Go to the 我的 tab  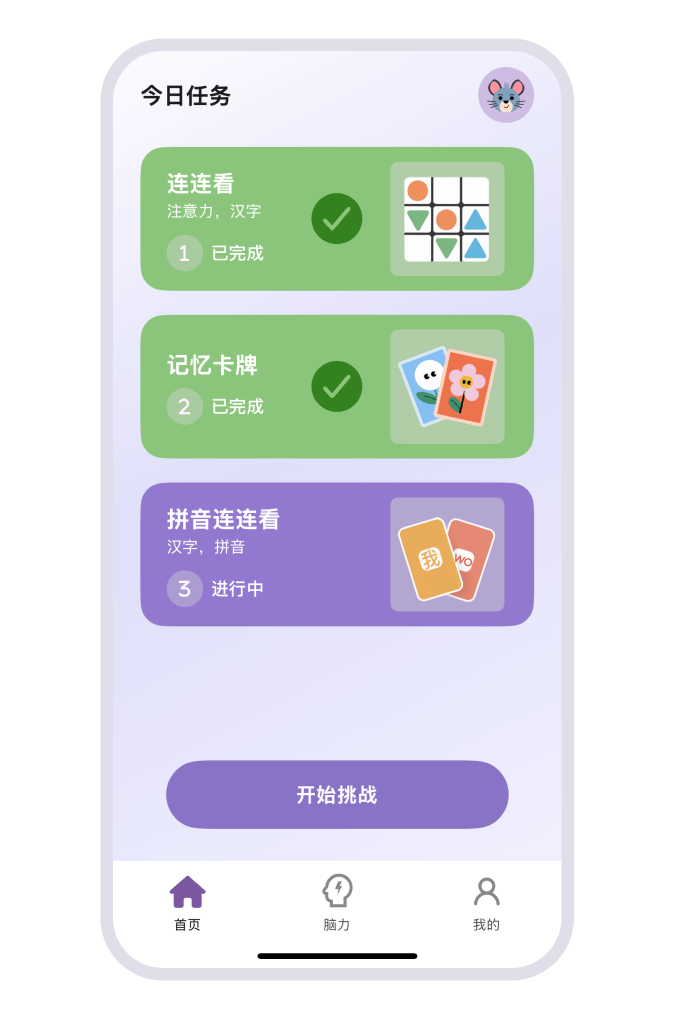tap(486, 903)
